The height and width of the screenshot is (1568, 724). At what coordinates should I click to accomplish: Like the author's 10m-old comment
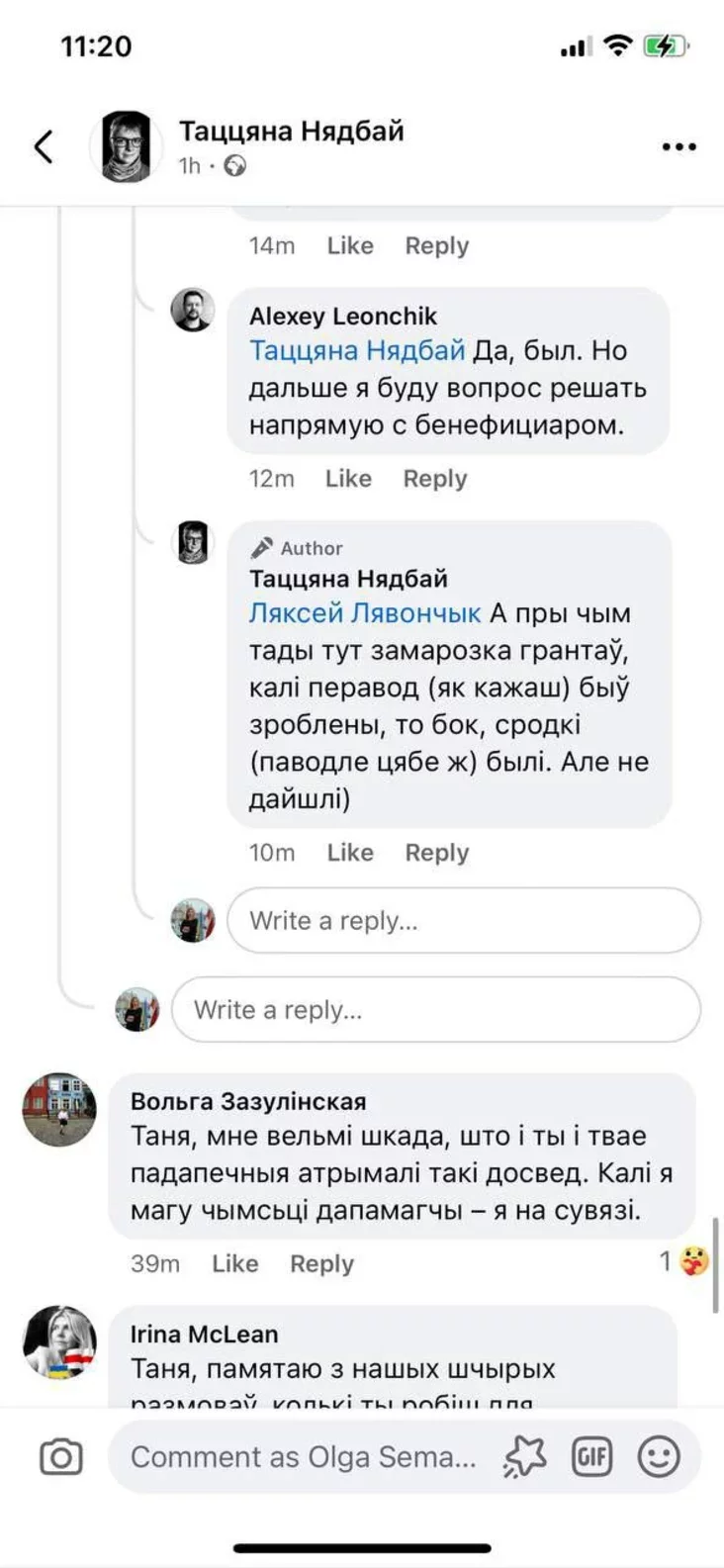point(350,853)
